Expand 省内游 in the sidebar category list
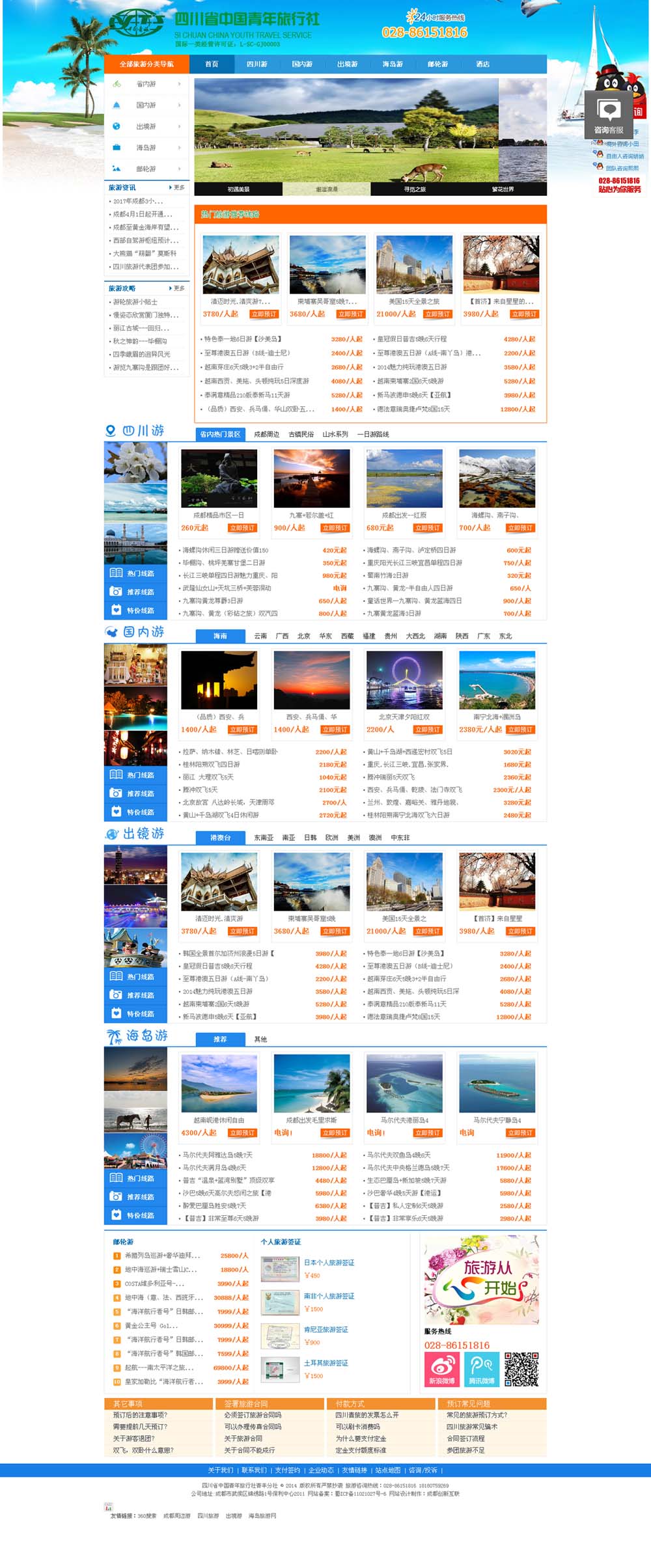The width and height of the screenshot is (651, 1568). (146, 84)
